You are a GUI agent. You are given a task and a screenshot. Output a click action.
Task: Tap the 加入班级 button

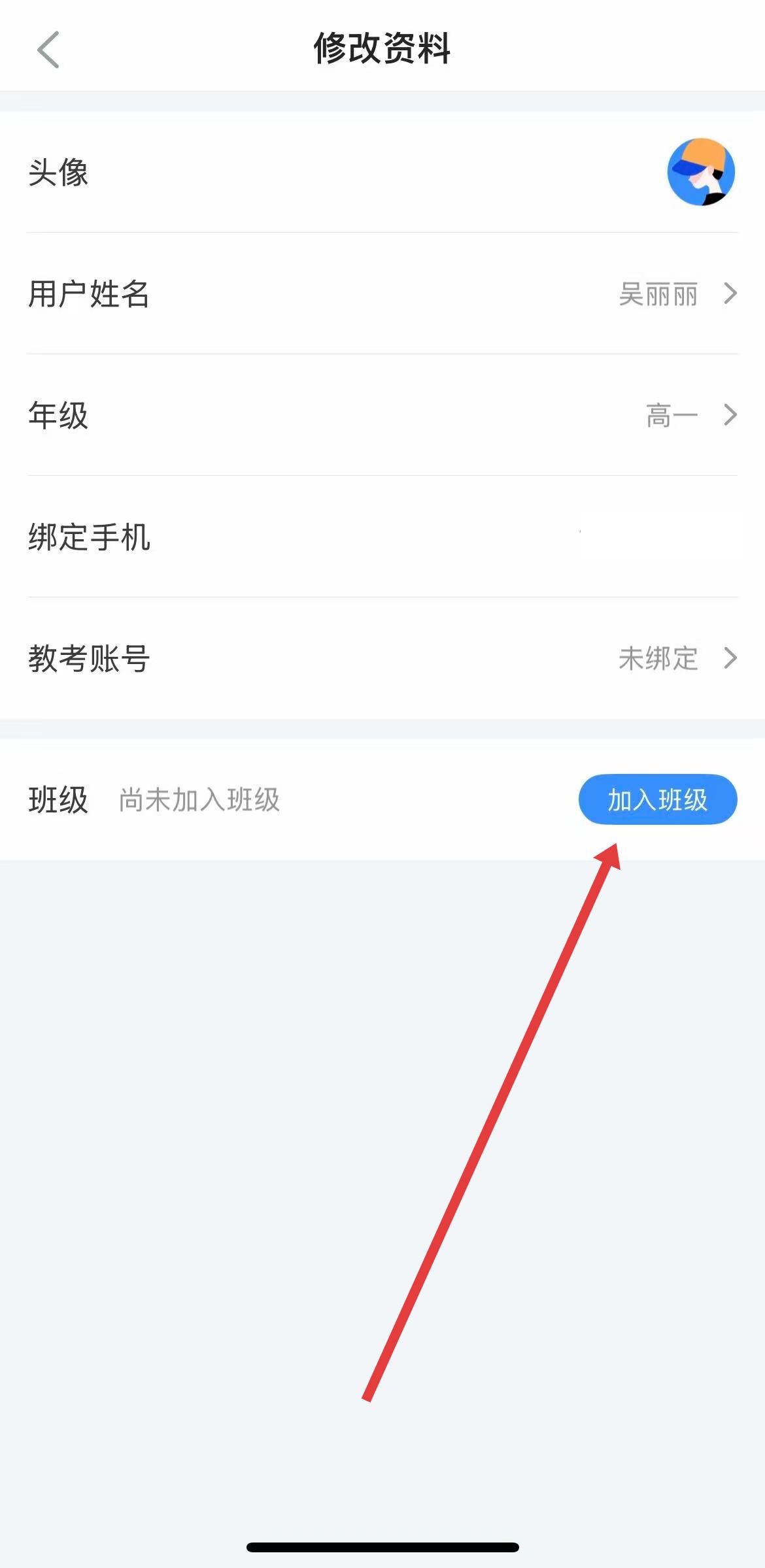point(657,799)
